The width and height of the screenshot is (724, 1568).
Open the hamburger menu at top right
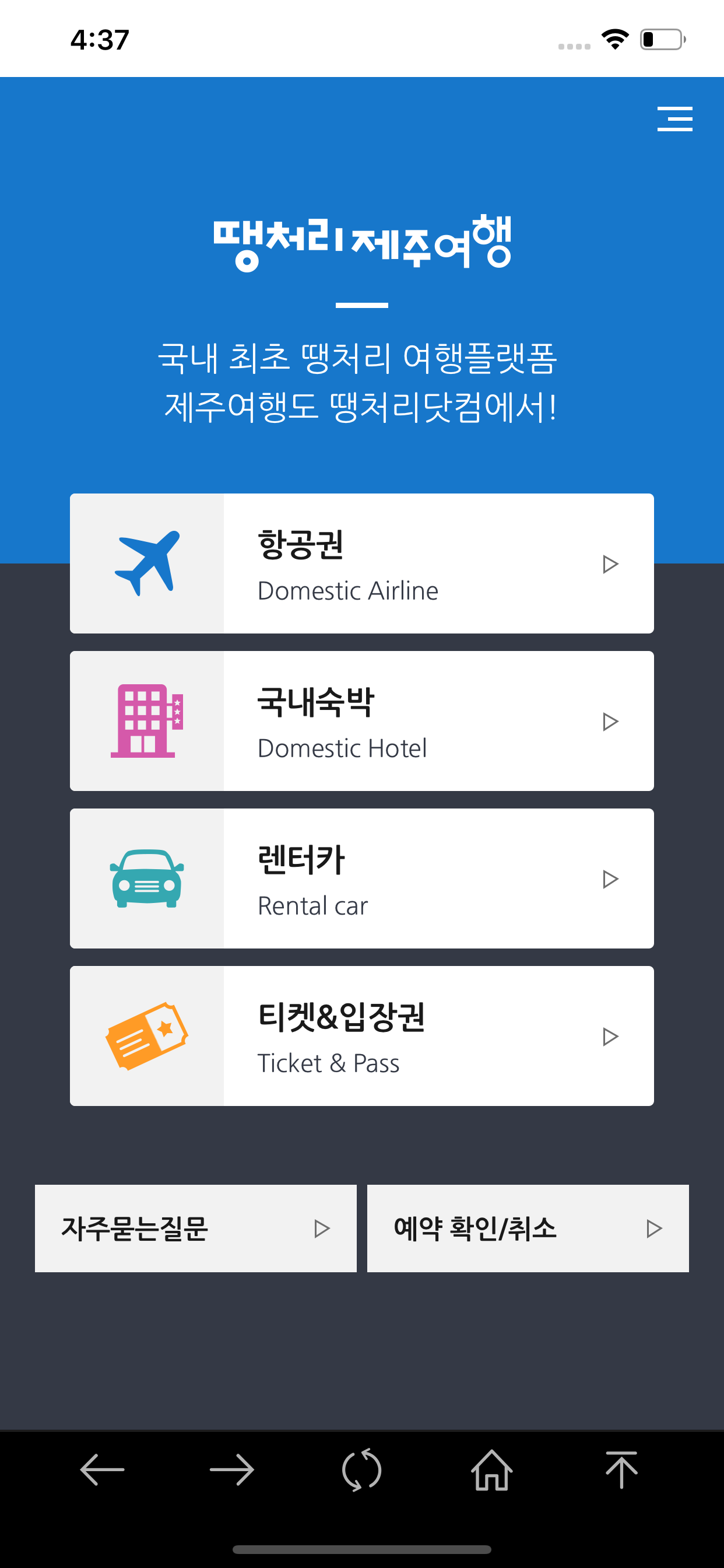pos(676,120)
